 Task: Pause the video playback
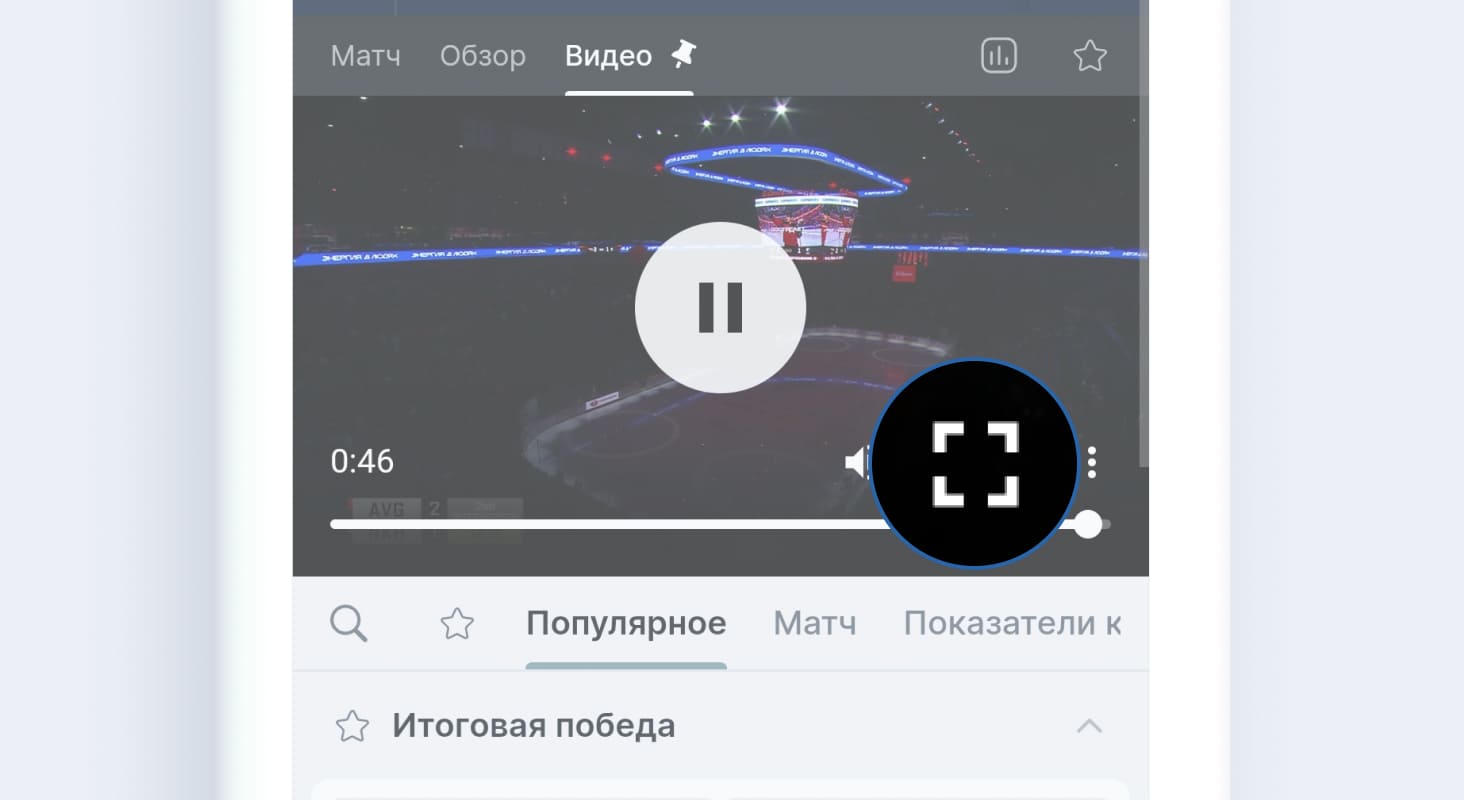coord(720,307)
